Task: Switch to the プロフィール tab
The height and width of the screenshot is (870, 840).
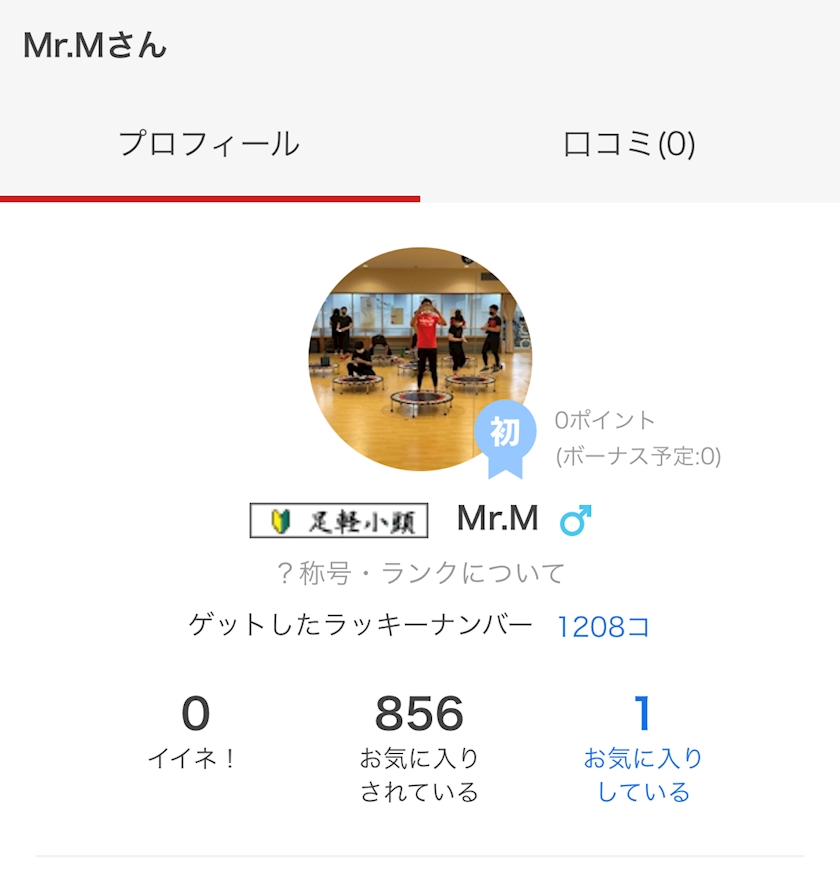Action: 209,144
